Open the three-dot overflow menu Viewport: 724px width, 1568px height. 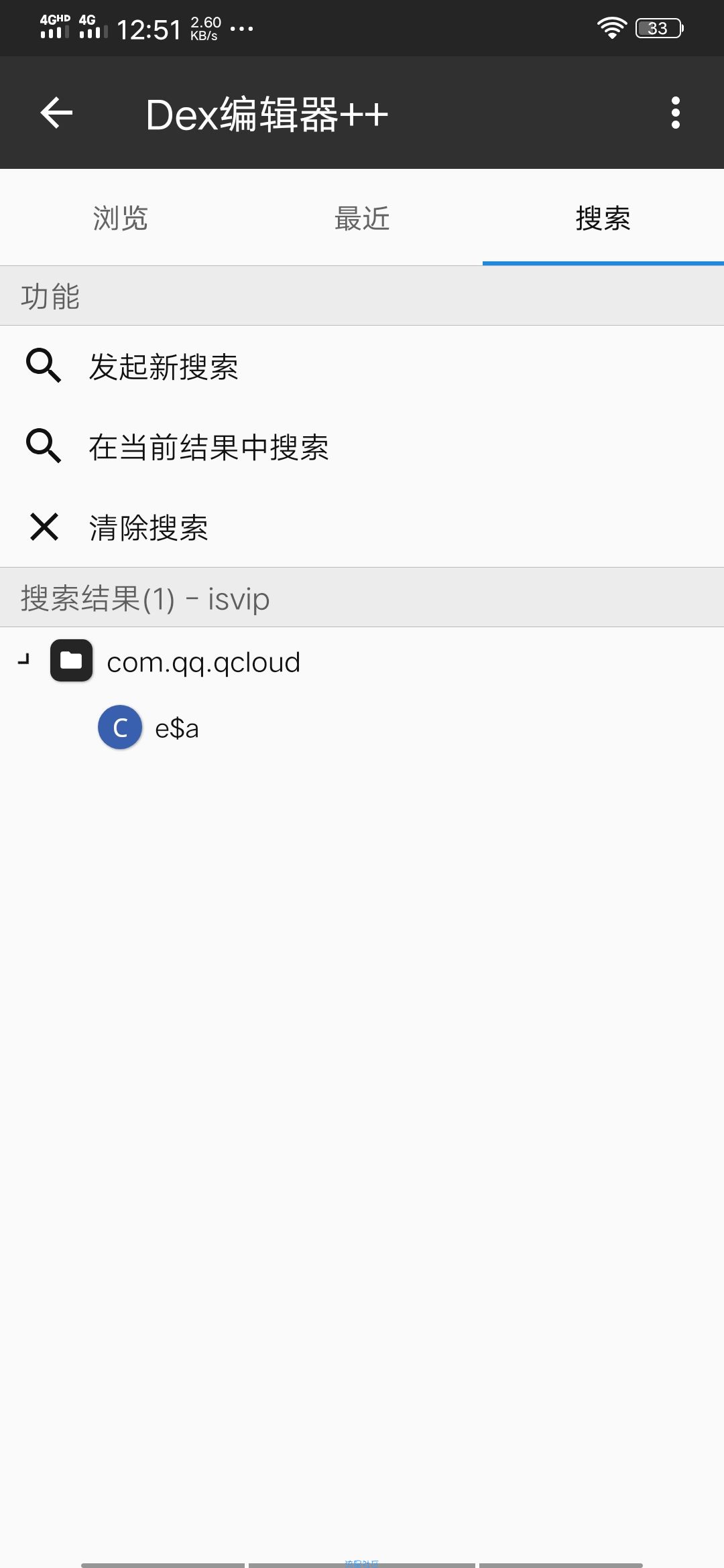pyautogui.click(x=675, y=113)
